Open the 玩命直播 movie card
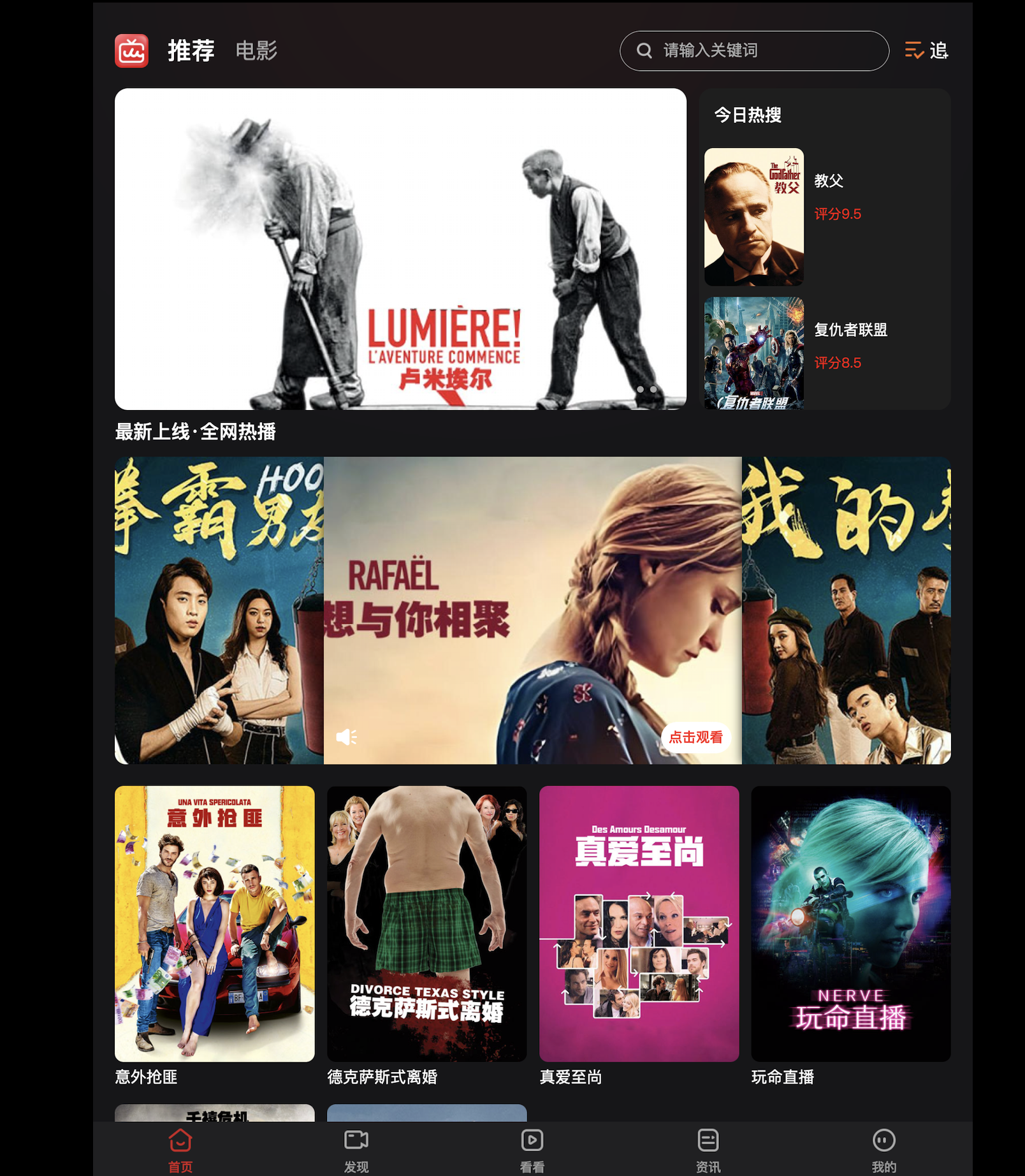This screenshot has width=1025, height=1176. [851, 936]
